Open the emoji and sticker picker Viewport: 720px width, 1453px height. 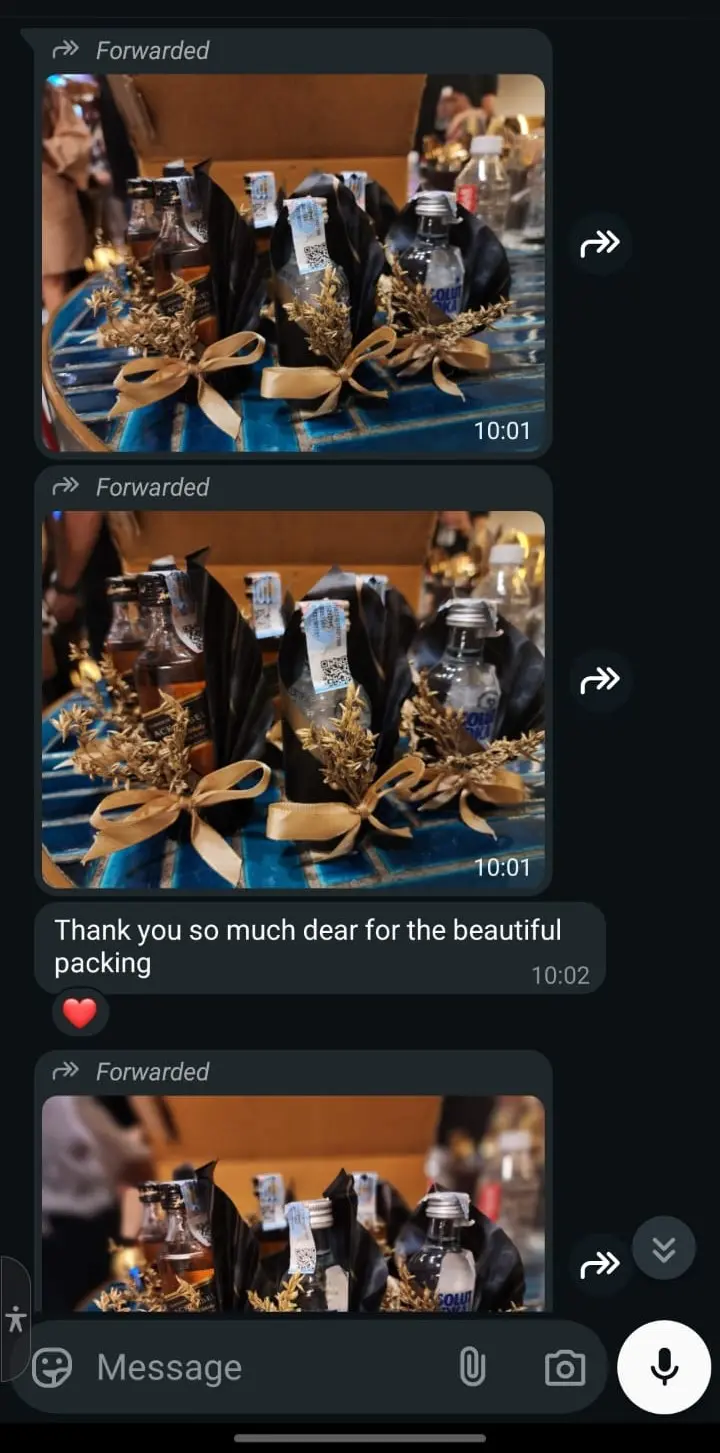(52, 1367)
